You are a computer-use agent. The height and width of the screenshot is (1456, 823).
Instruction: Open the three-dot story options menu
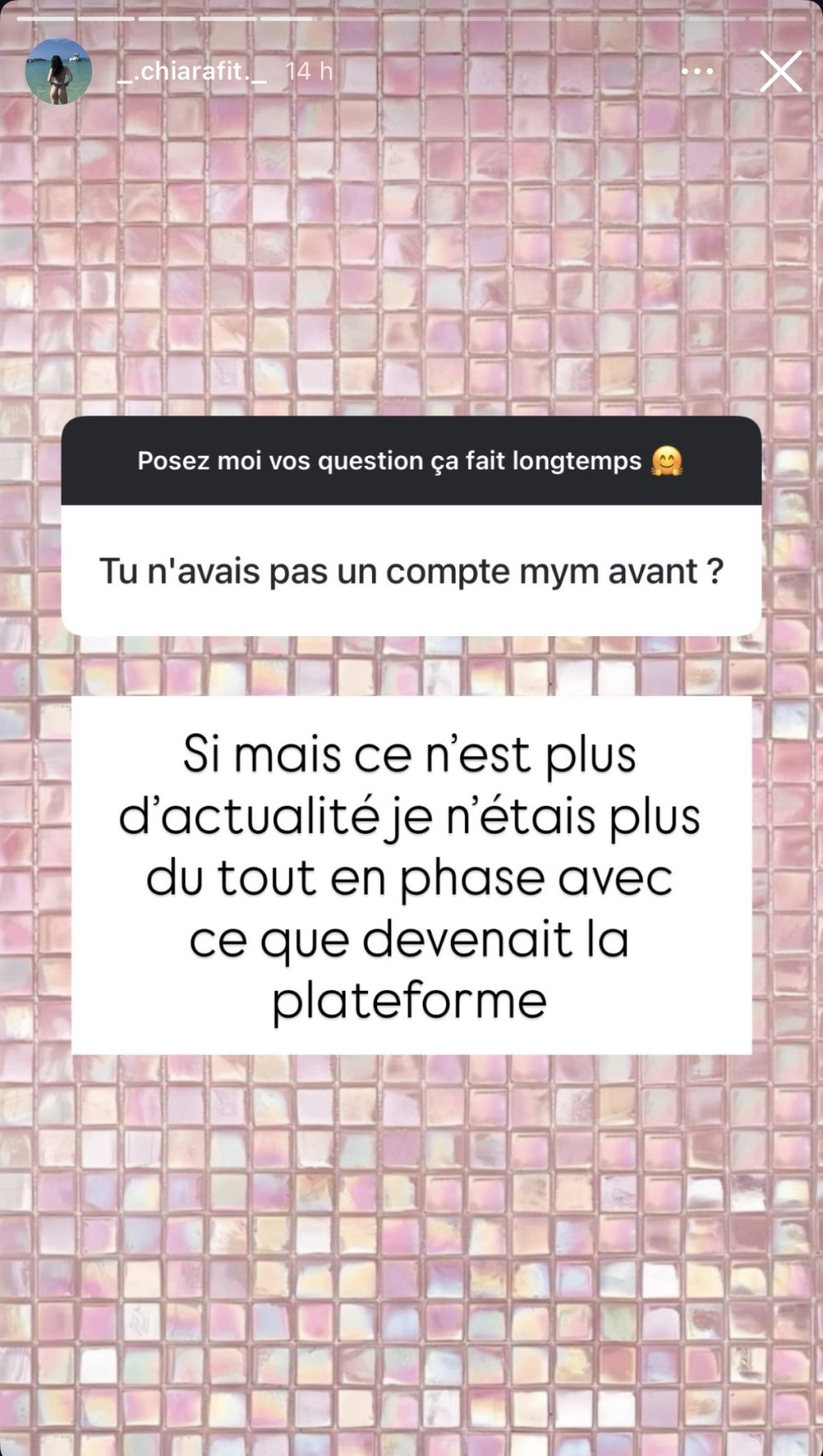(697, 72)
